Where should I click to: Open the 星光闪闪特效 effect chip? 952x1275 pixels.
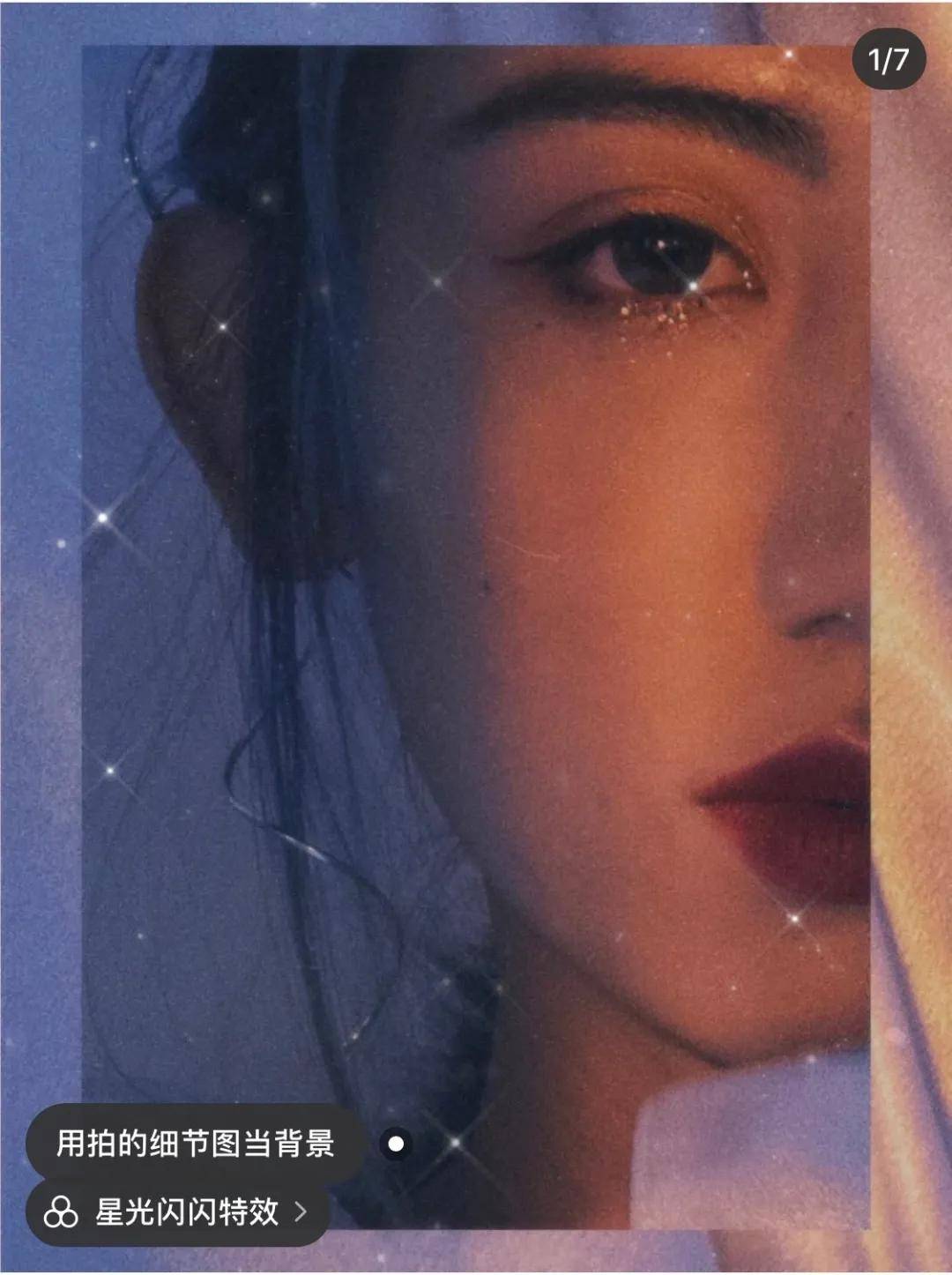click(178, 1212)
